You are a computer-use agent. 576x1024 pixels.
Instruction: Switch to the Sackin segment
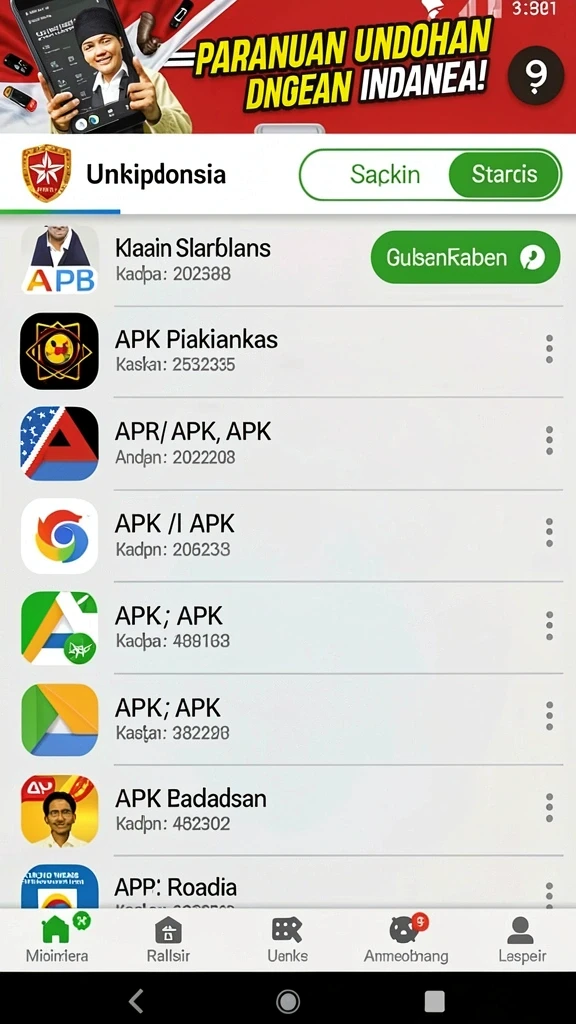(x=385, y=175)
